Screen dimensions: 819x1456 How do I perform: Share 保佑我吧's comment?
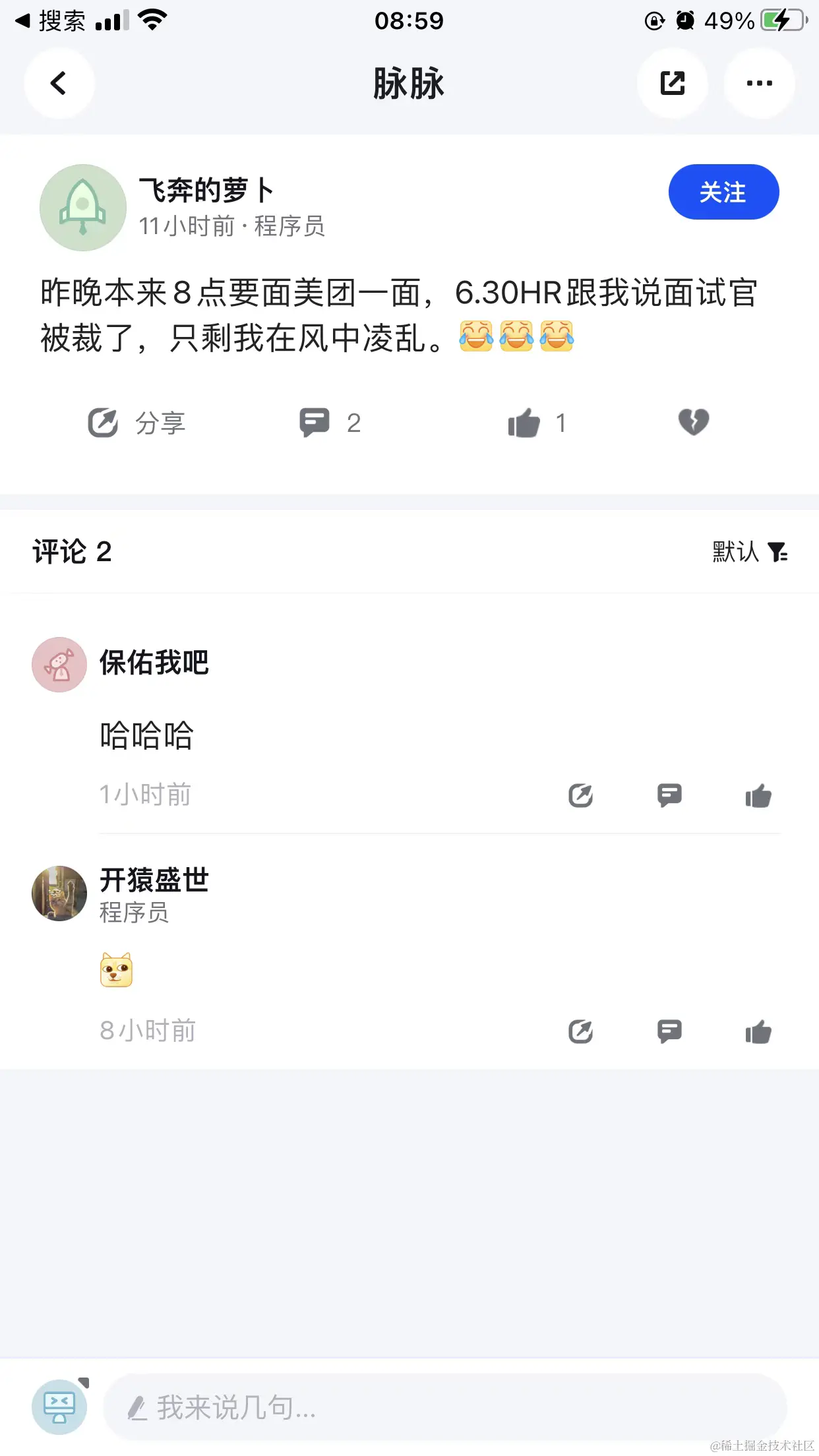[580, 796]
